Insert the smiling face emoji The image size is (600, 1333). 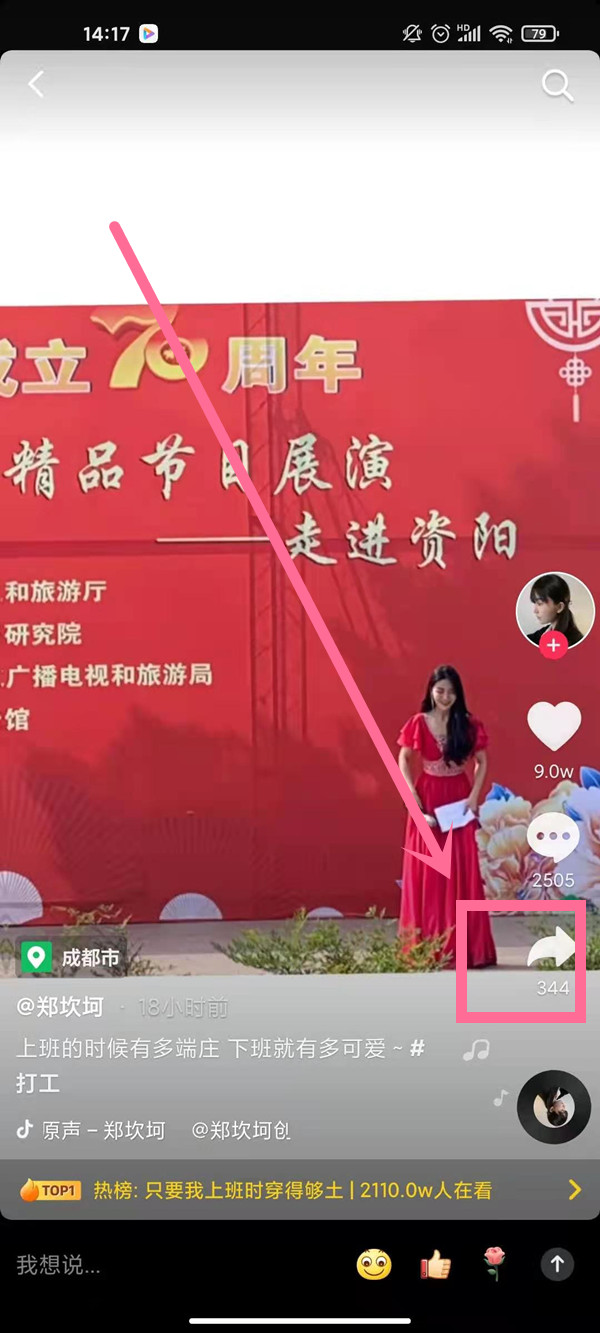[374, 1265]
